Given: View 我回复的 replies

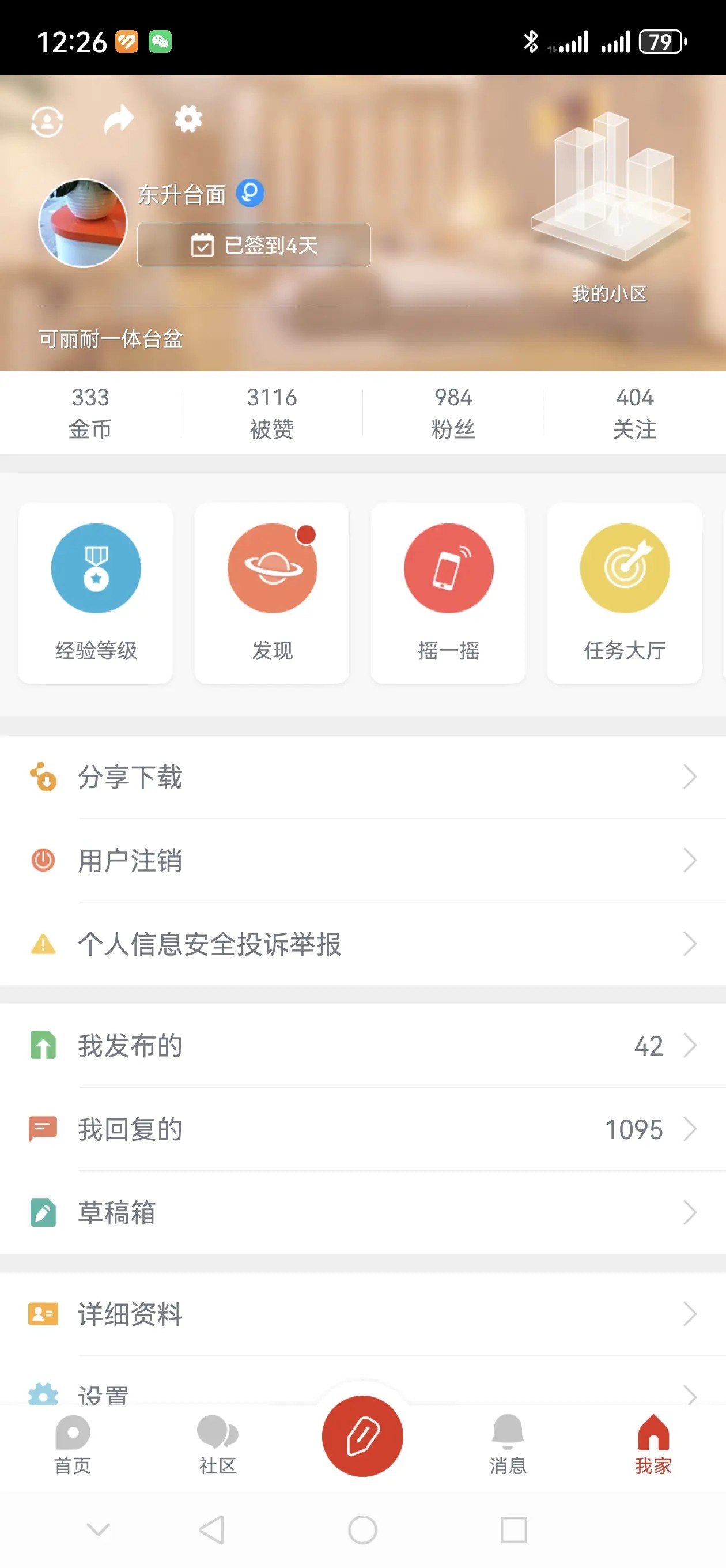Looking at the screenshot, I should (x=362, y=1129).
